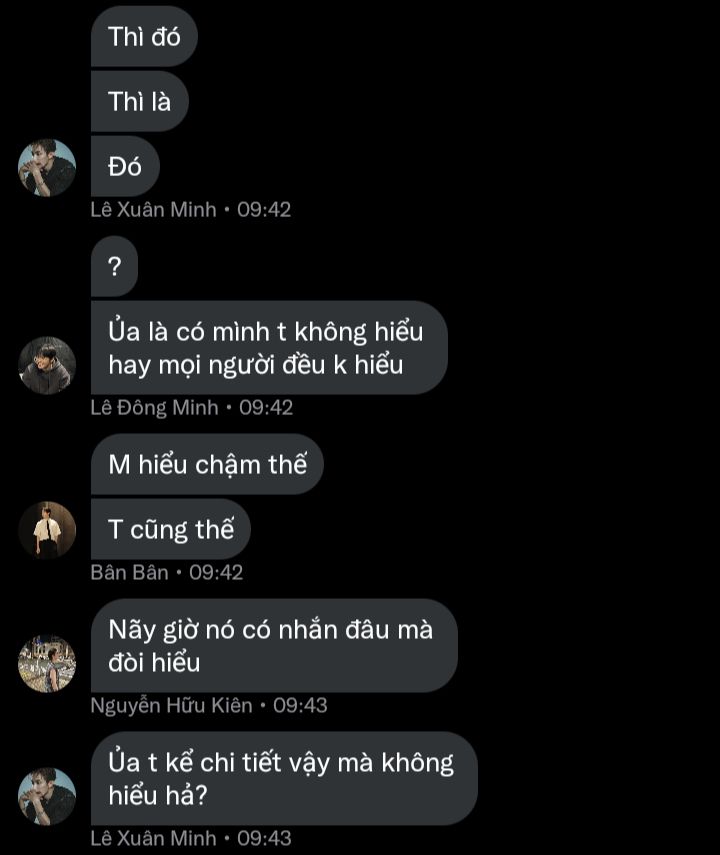This screenshot has height=855, width=720.
Task: Tap Lê Xuân Minh's avatar beside the 09:43 message
Action: (x=47, y=797)
